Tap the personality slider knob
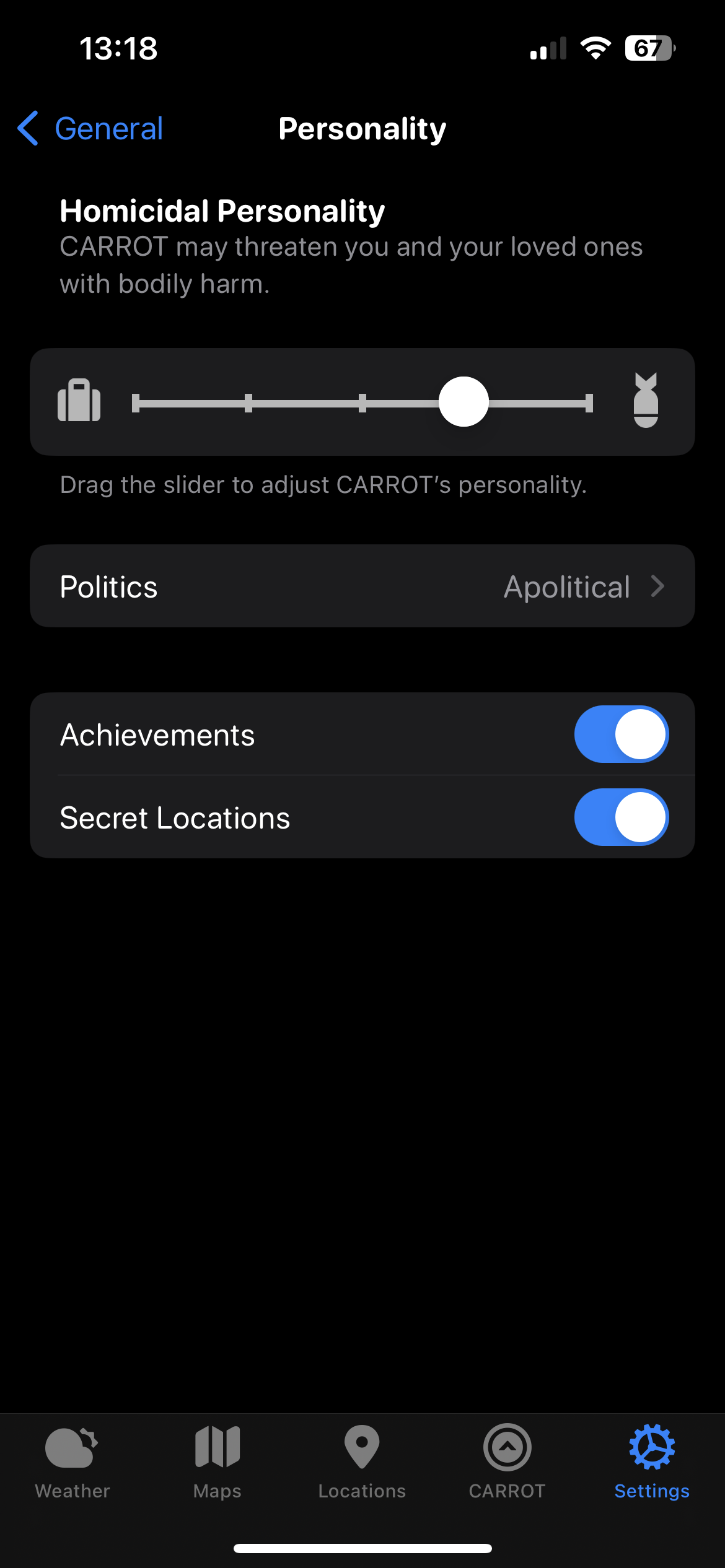Viewport: 725px width, 1568px height. 464,402
